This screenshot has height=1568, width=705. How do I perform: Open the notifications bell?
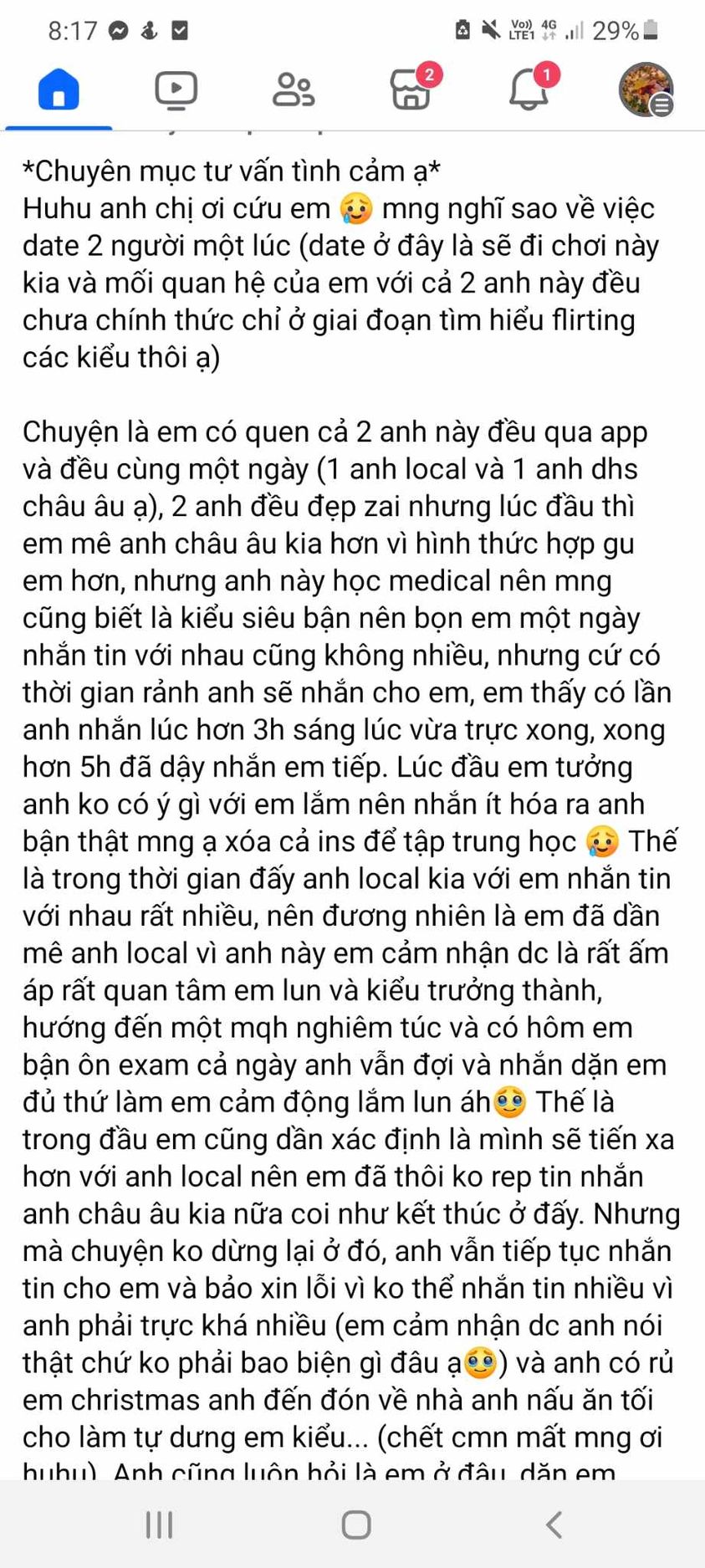coord(529,90)
